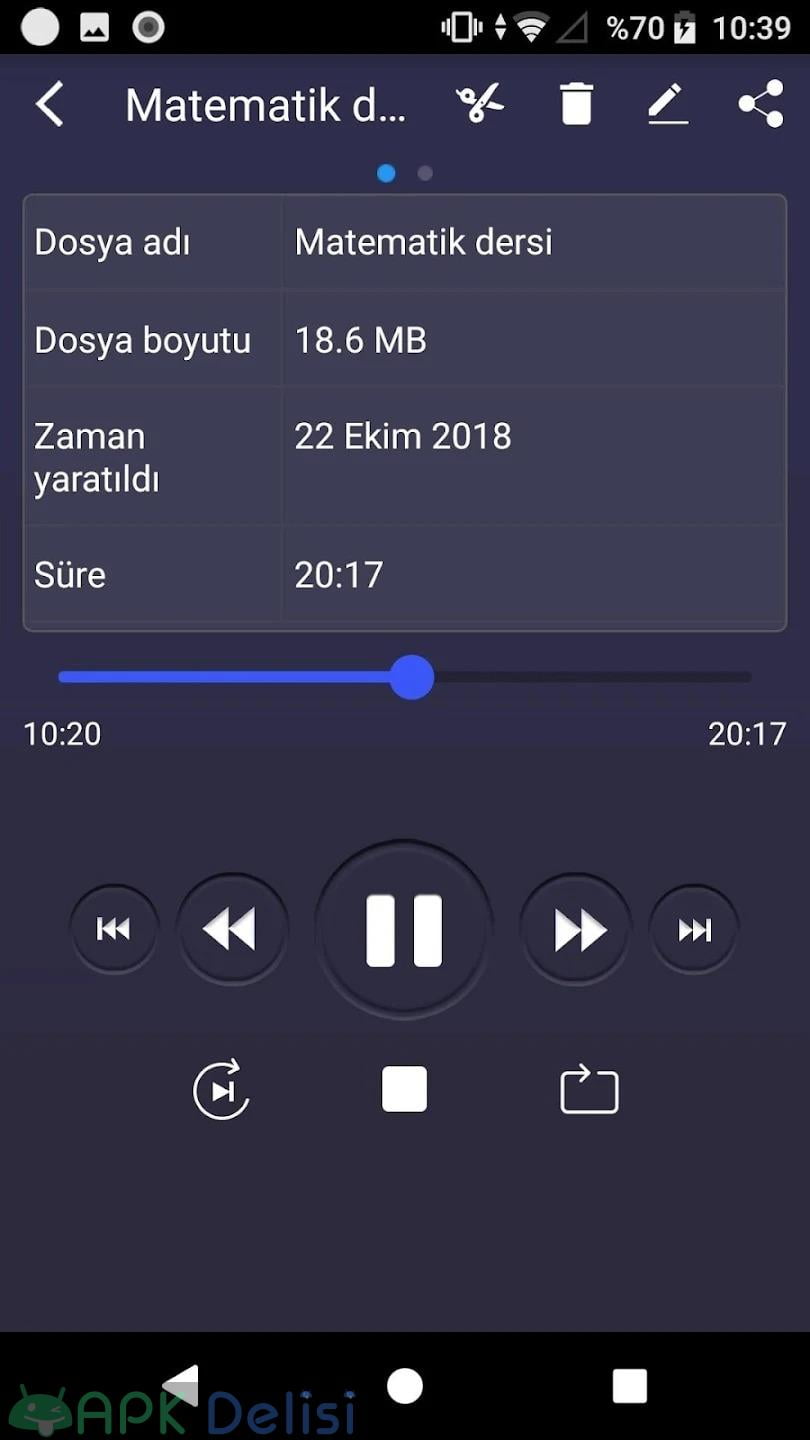Viewport: 810px width, 1440px height.
Task: Stop playback with the square button
Action: point(404,1089)
